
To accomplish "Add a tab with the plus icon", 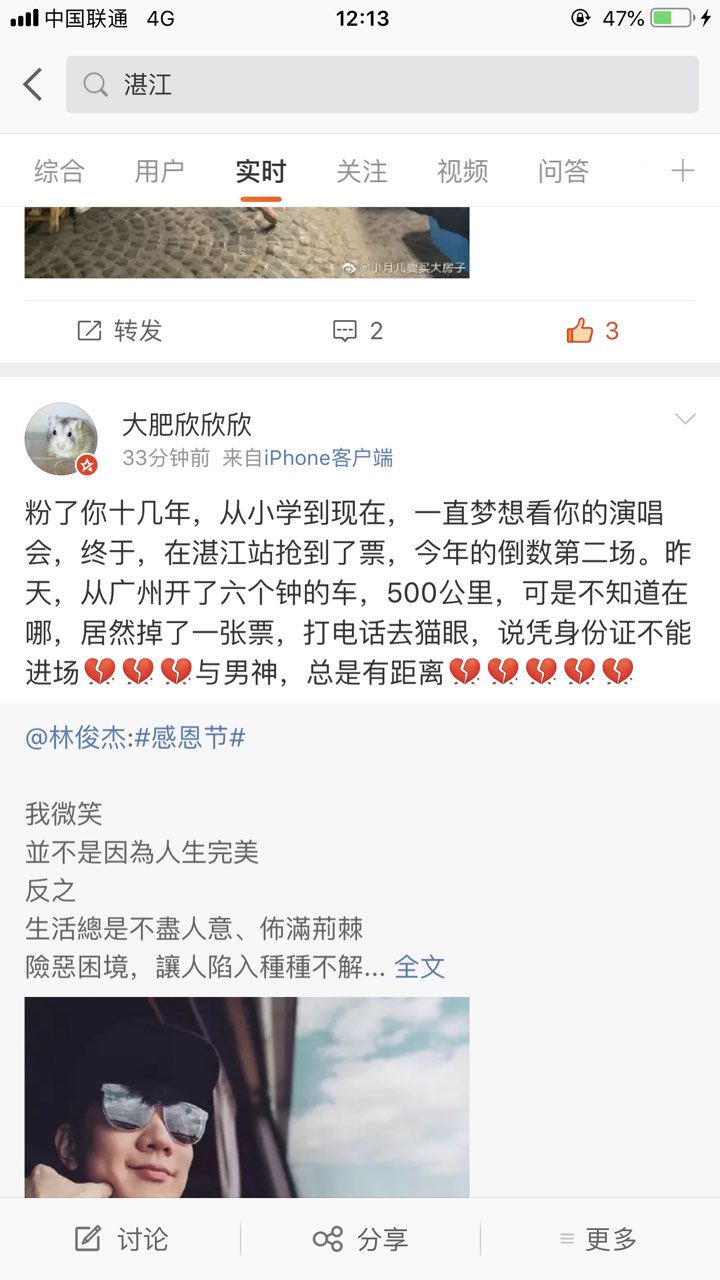I will point(682,171).
